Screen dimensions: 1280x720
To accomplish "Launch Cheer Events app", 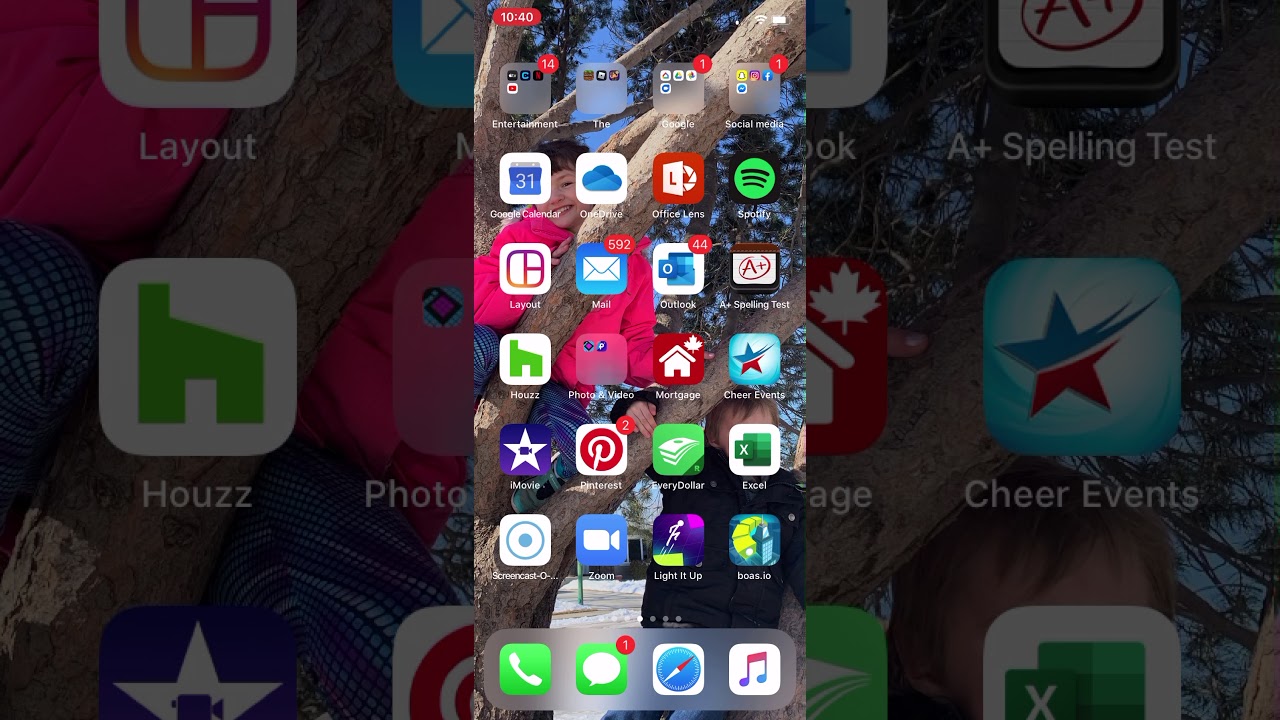I will [754, 359].
